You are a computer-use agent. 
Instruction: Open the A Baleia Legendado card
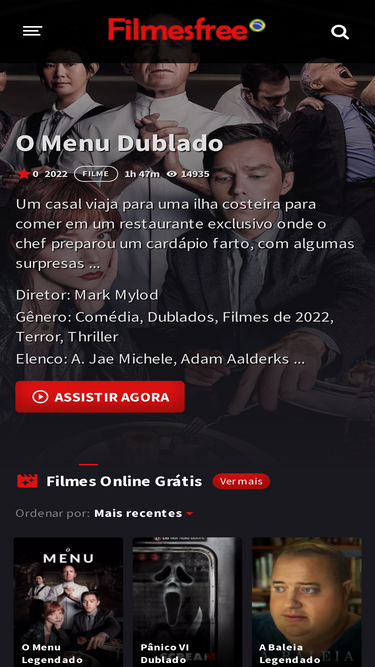(x=307, y=602)
